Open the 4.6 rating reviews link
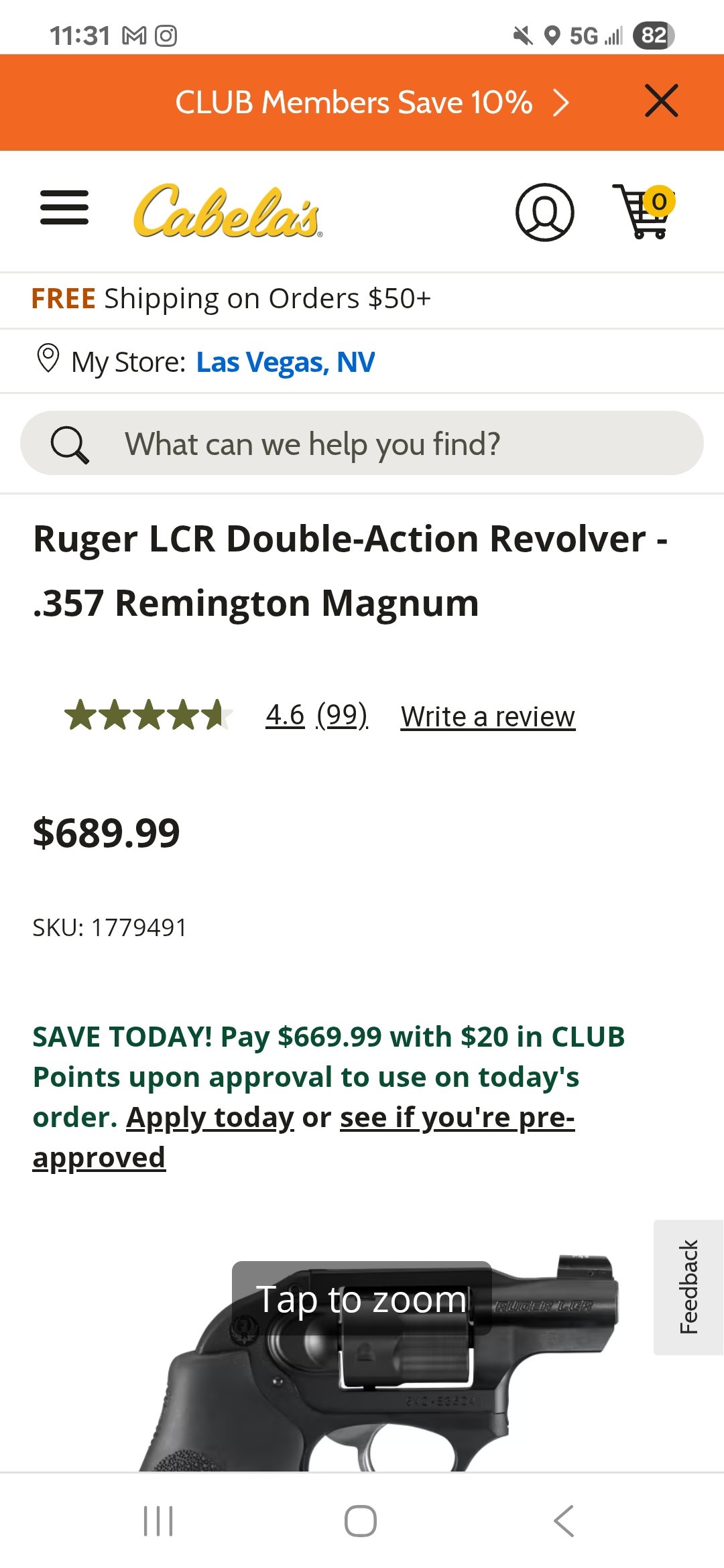The image size is (724, 1568). click(316, 716)
